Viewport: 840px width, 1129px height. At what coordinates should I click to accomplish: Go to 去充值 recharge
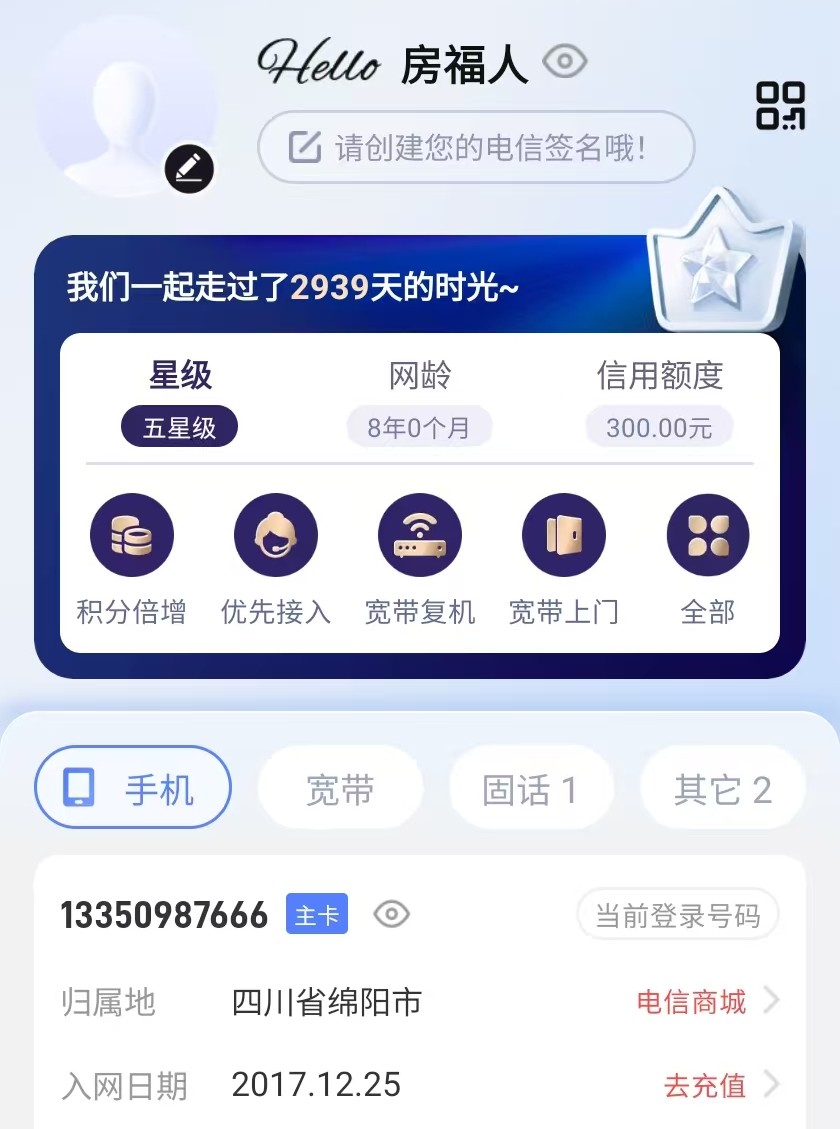click(x=718, y=1085)
